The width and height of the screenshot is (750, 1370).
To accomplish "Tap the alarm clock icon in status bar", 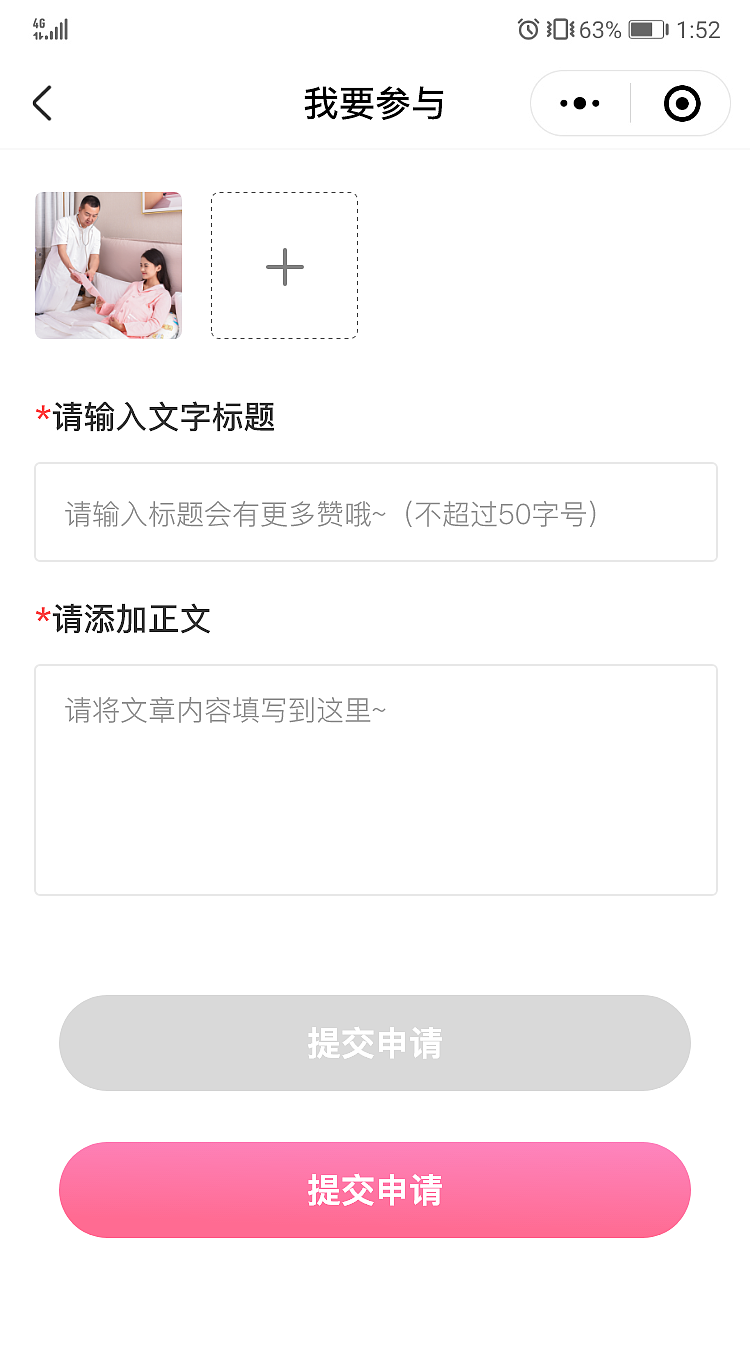I will (528, 30).
